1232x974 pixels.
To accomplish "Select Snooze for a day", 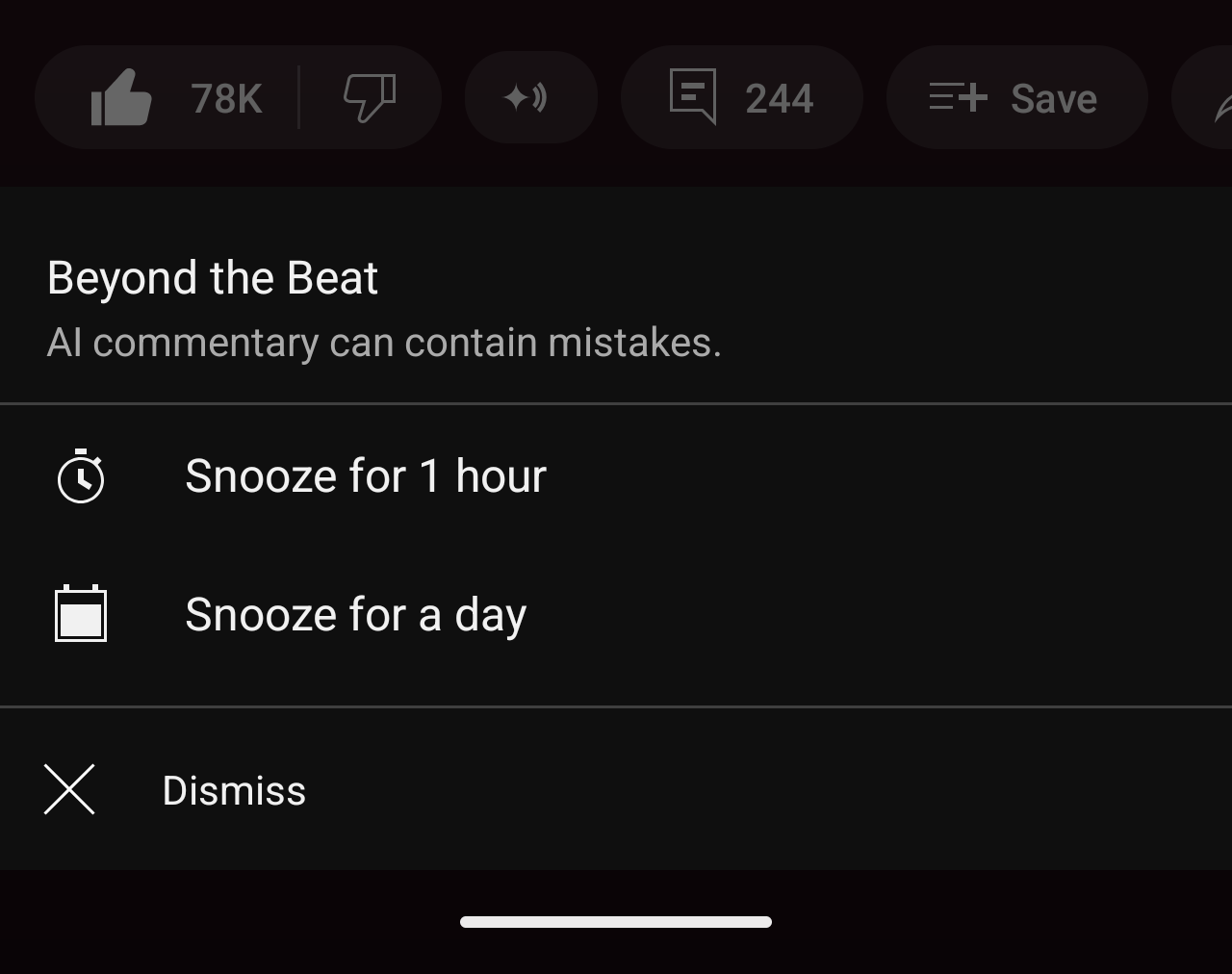I will pos(356,615).
